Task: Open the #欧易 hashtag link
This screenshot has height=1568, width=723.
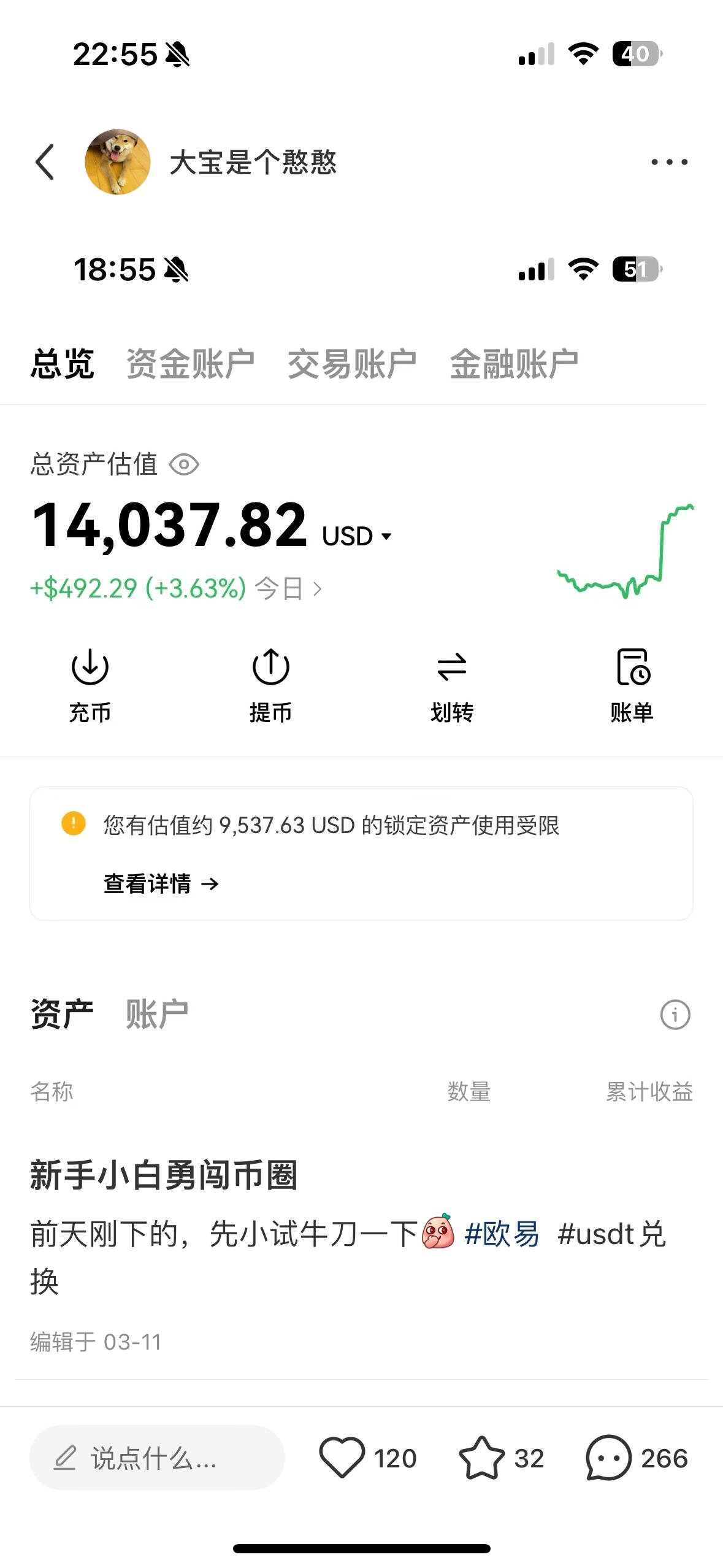Action: pyautogui.click(x=502, y=1234)
